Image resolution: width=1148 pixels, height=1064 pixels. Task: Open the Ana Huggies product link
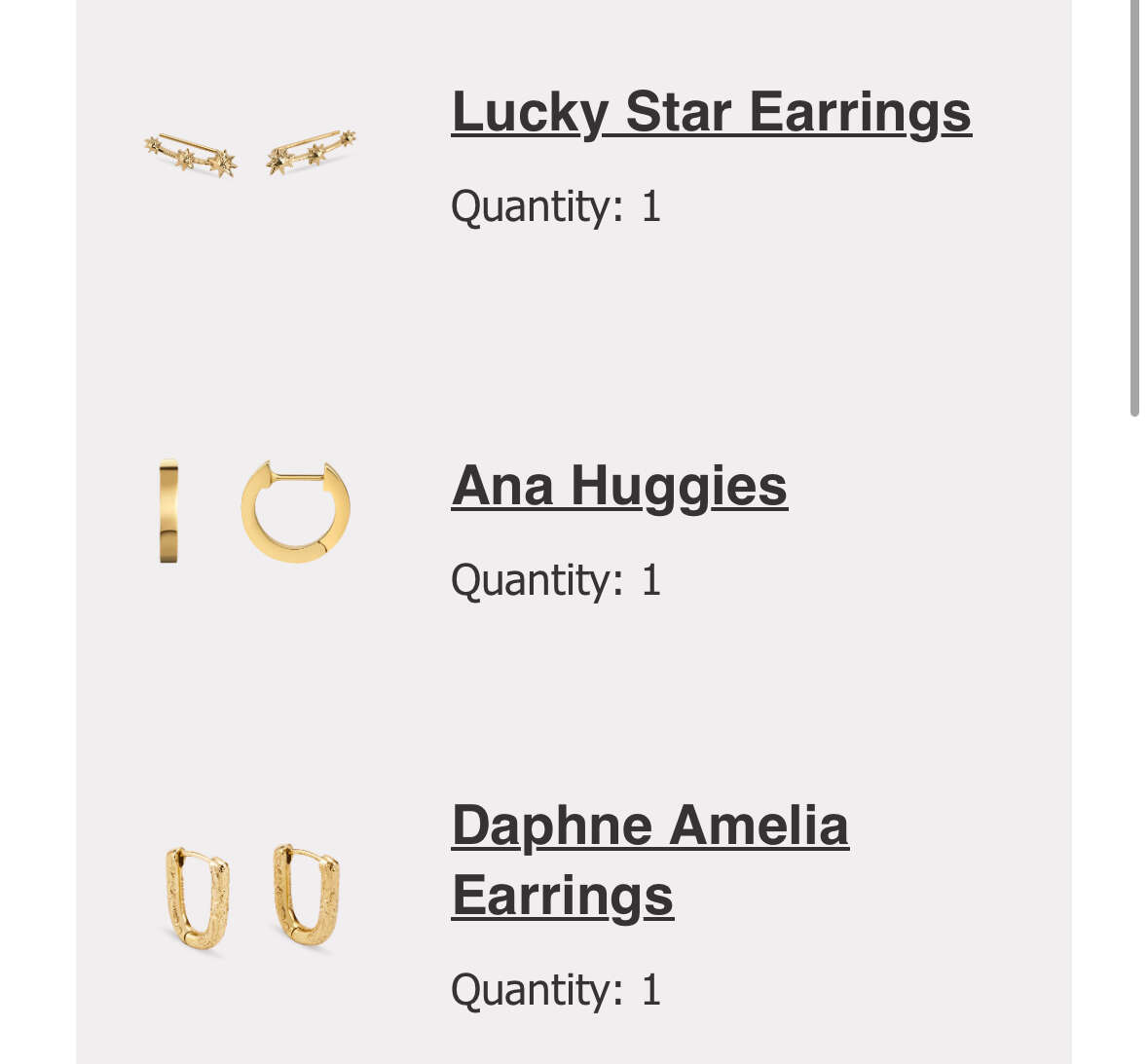pos(619,486)
